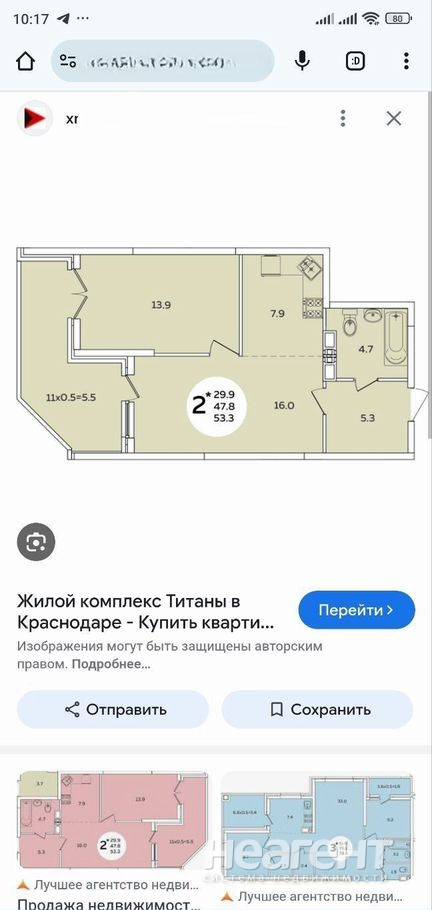Viewport: 432px width, 910px height.
Task: Open the image viewer's three-dot options
Action: click(x=344, y=118)
